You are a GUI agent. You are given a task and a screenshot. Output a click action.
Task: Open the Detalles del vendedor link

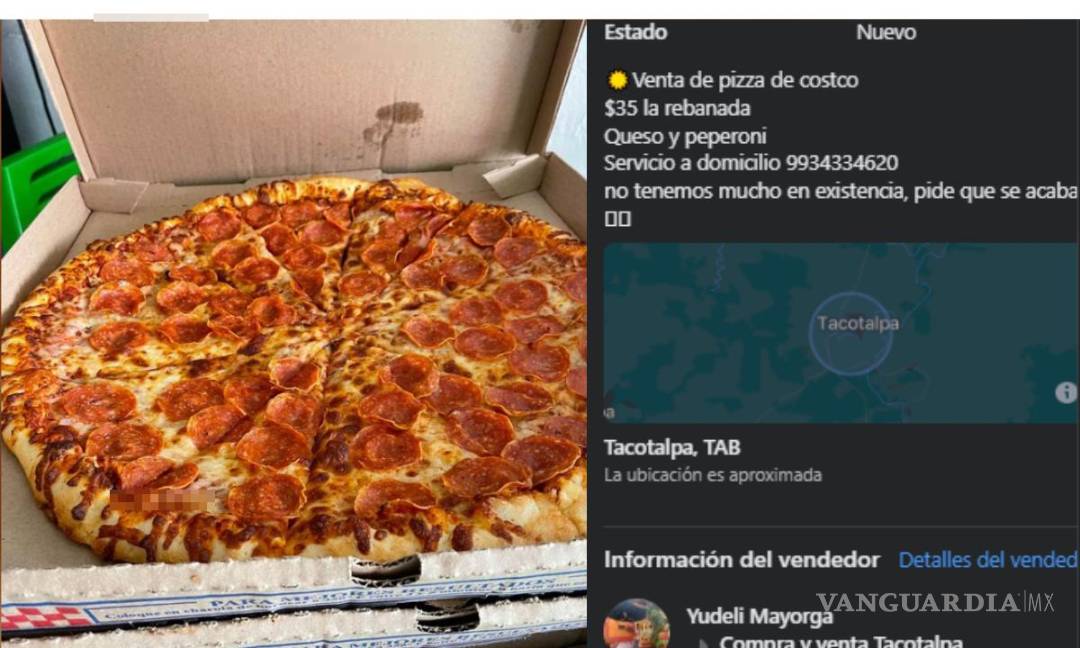[x=987, y=560]
